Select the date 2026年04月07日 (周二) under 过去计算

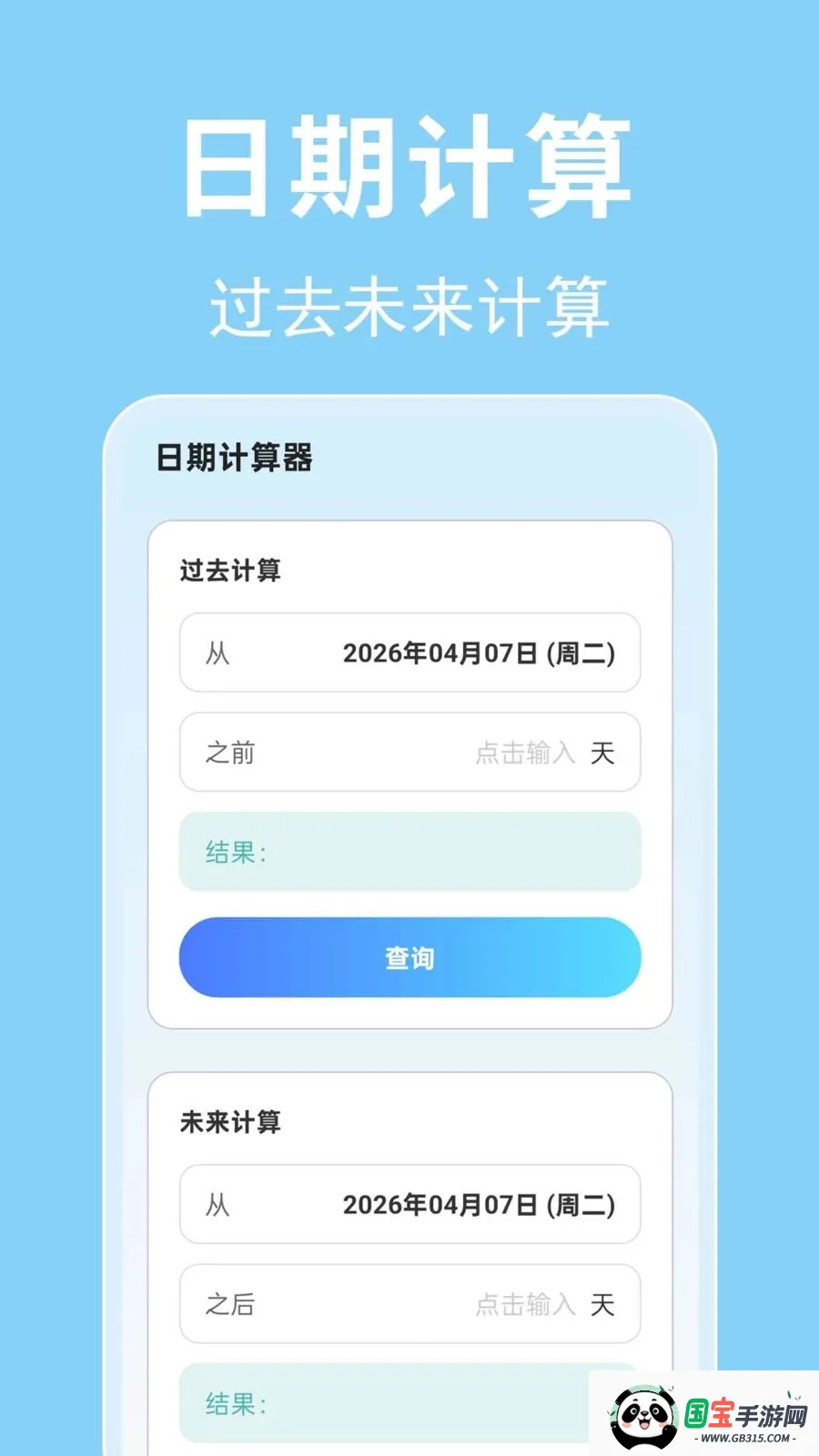[480, 653]
